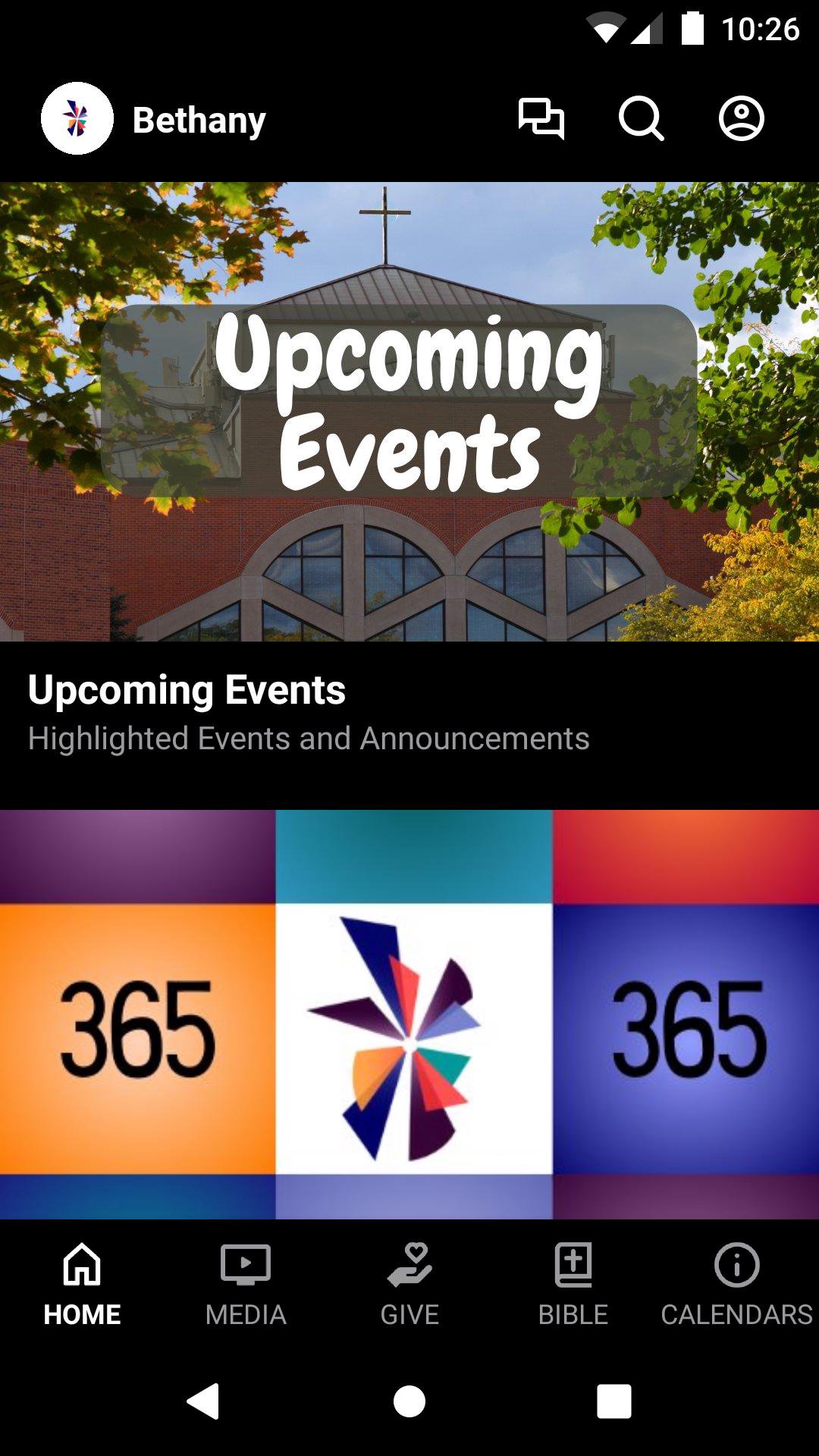Open the 365 colorful tile card

tap(409, 1014)
